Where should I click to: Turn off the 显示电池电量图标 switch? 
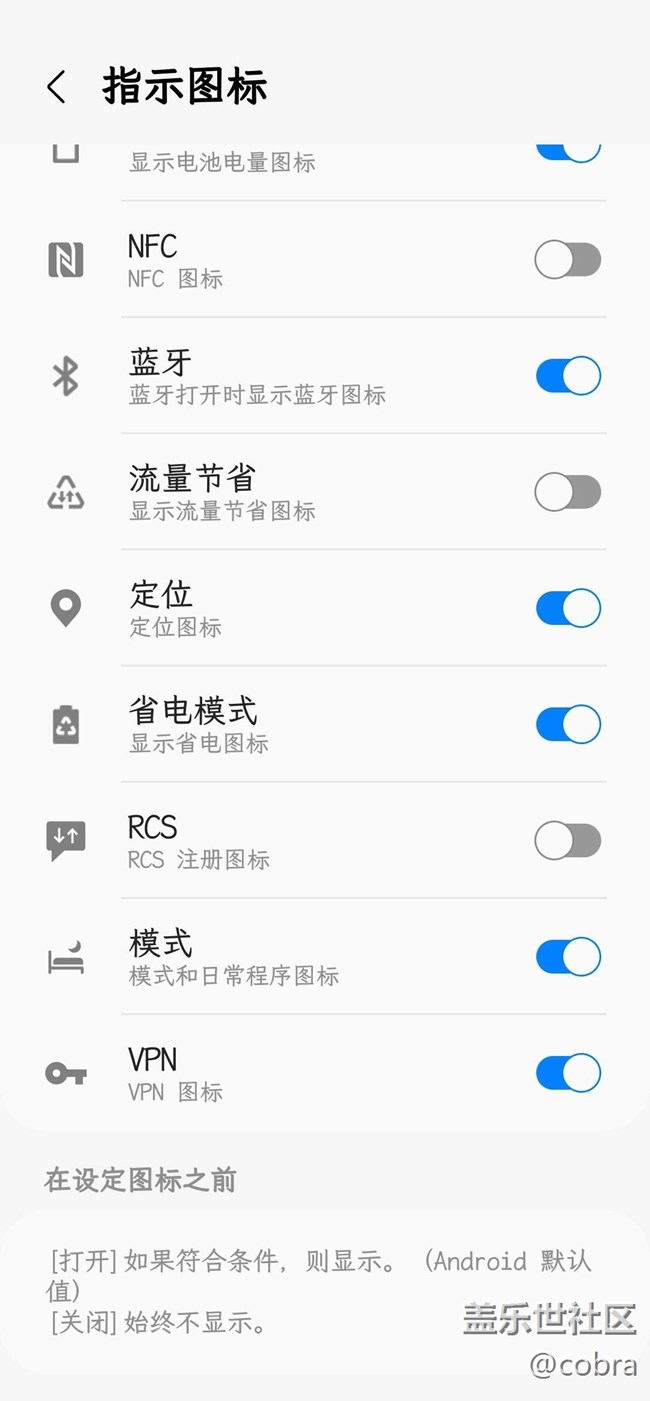568,152
